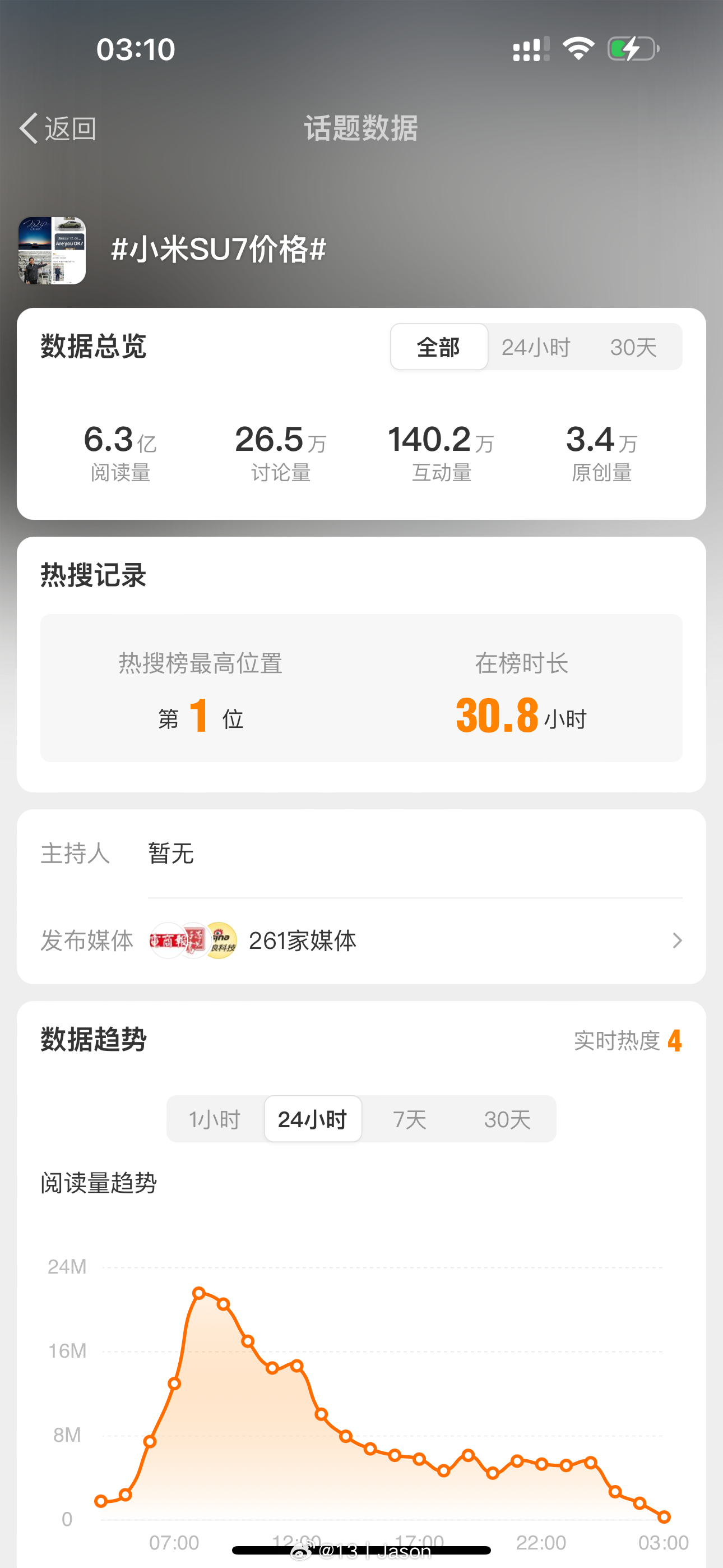Tap the 03:10 clock in status bar

click(x=135, y=48)
